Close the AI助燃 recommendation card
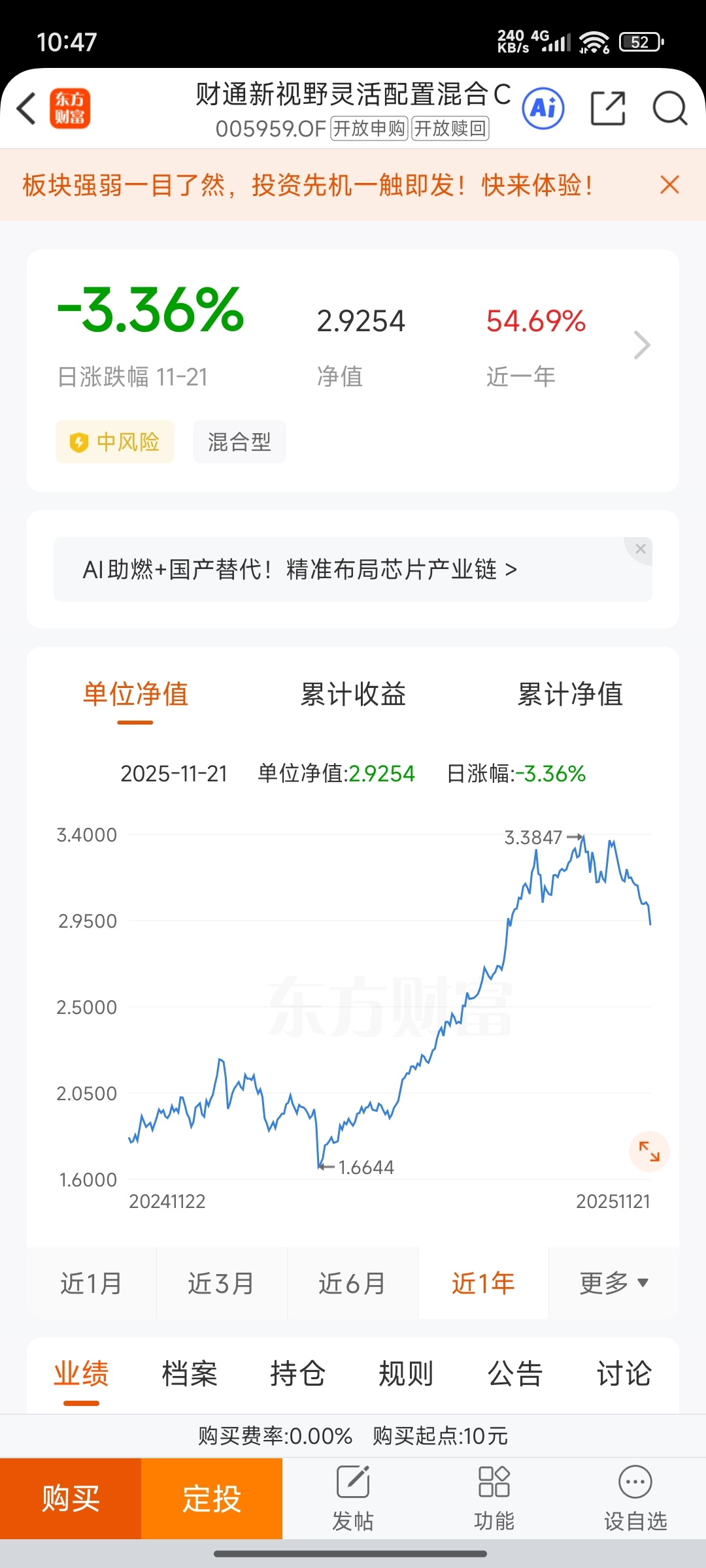The width and height of the screenshot is (706, 1568). click(641, 549)
